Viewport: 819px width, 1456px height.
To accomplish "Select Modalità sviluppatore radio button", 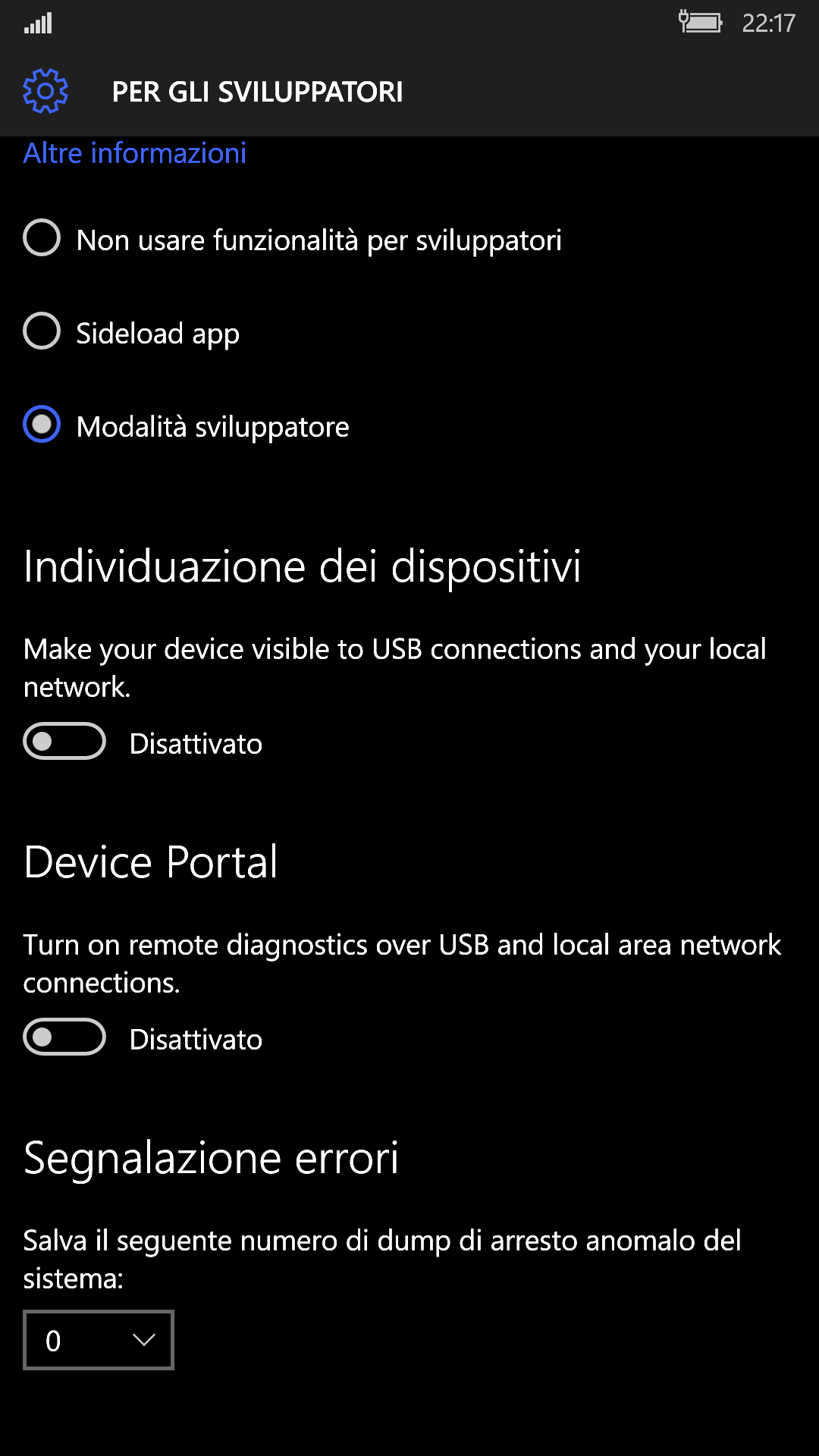I will click(42, 425).
